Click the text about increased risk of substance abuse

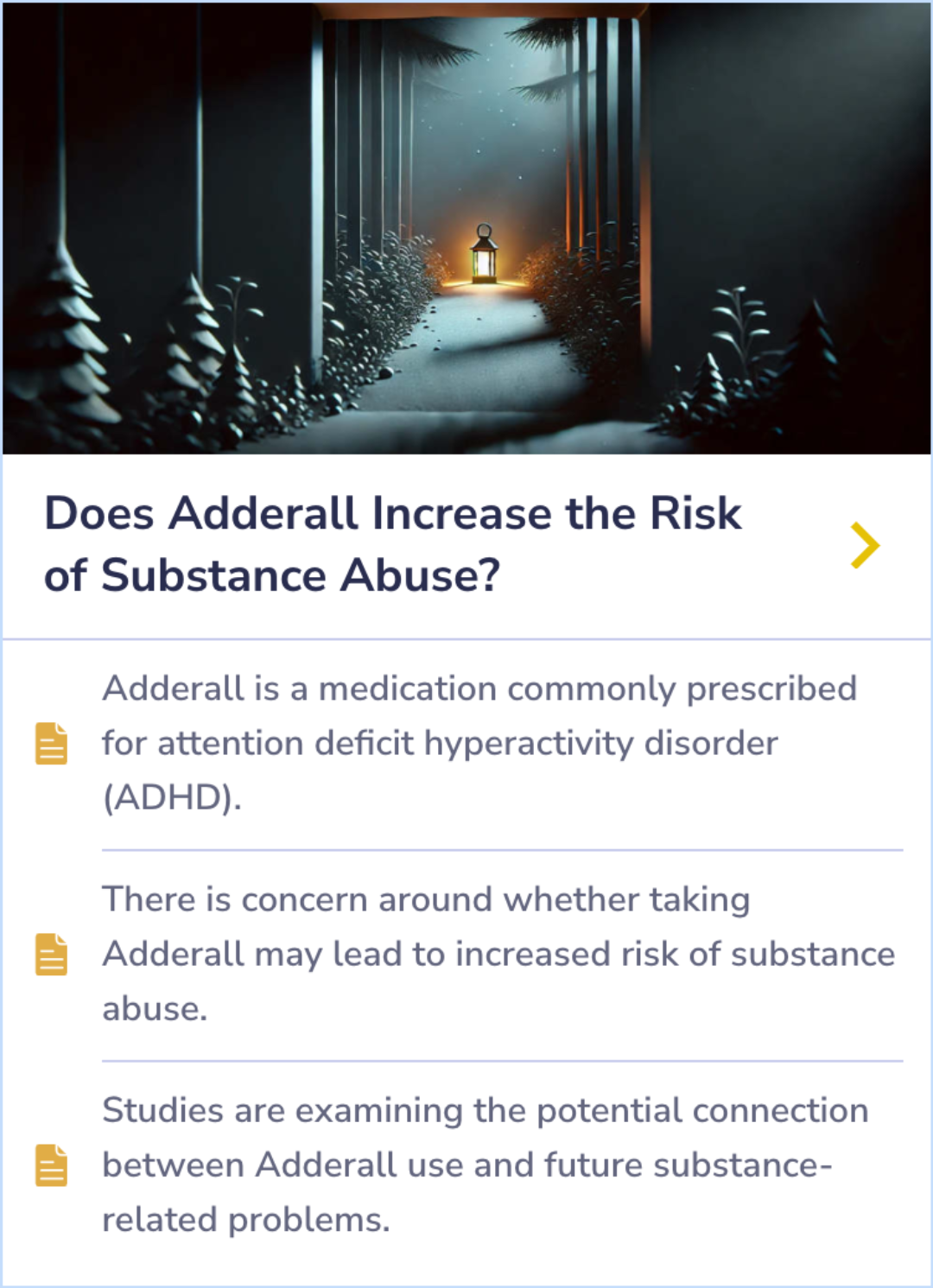497,954
